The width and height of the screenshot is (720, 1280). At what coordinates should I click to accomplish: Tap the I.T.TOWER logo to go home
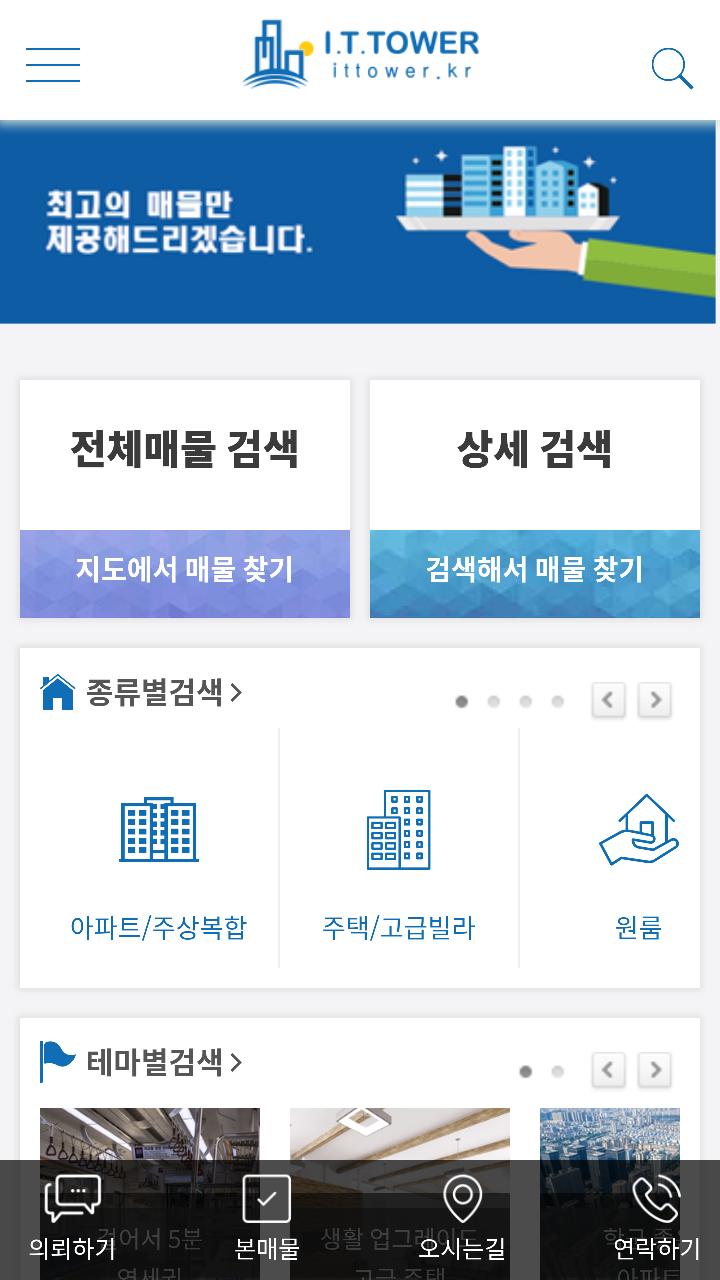pyautogui.click(x=361, y=55)
